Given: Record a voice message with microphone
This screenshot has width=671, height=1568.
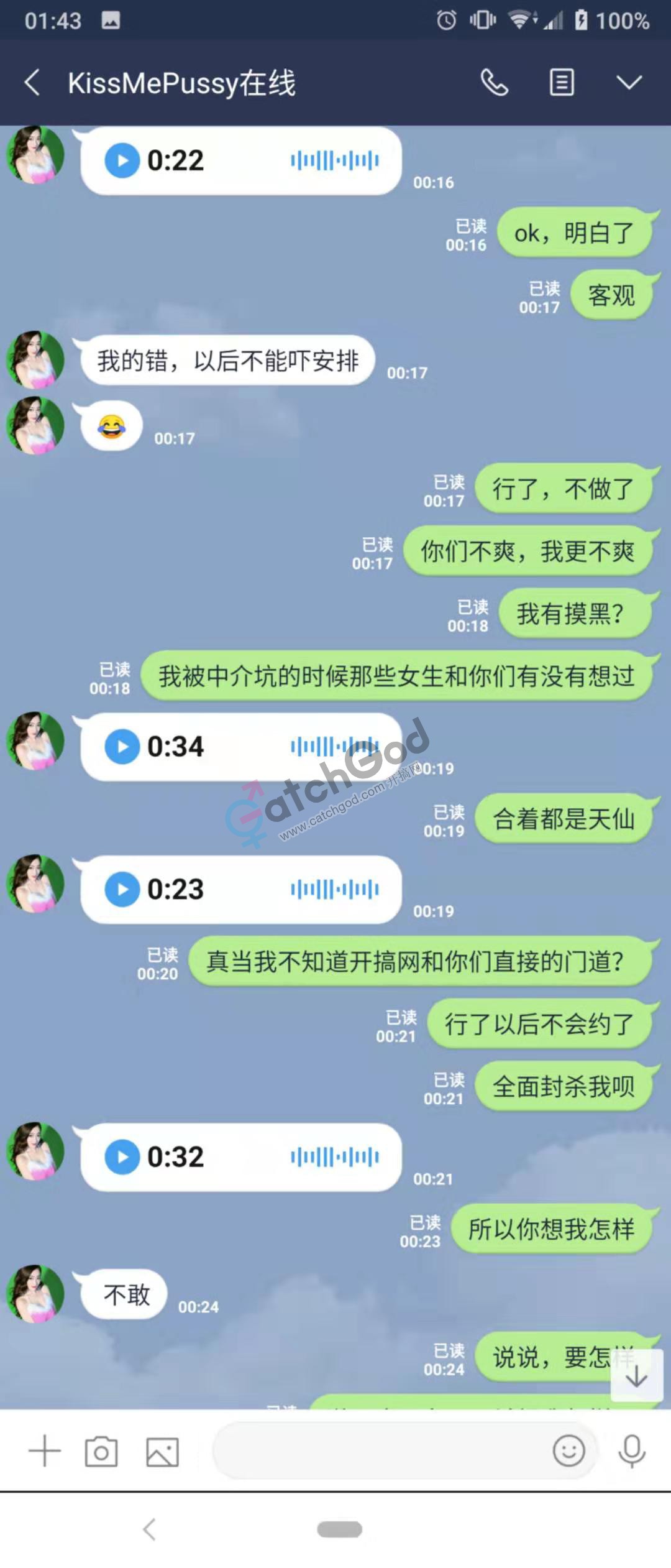Looking at the screenshot, I should pyautogui.click(x=632, y=1451).
